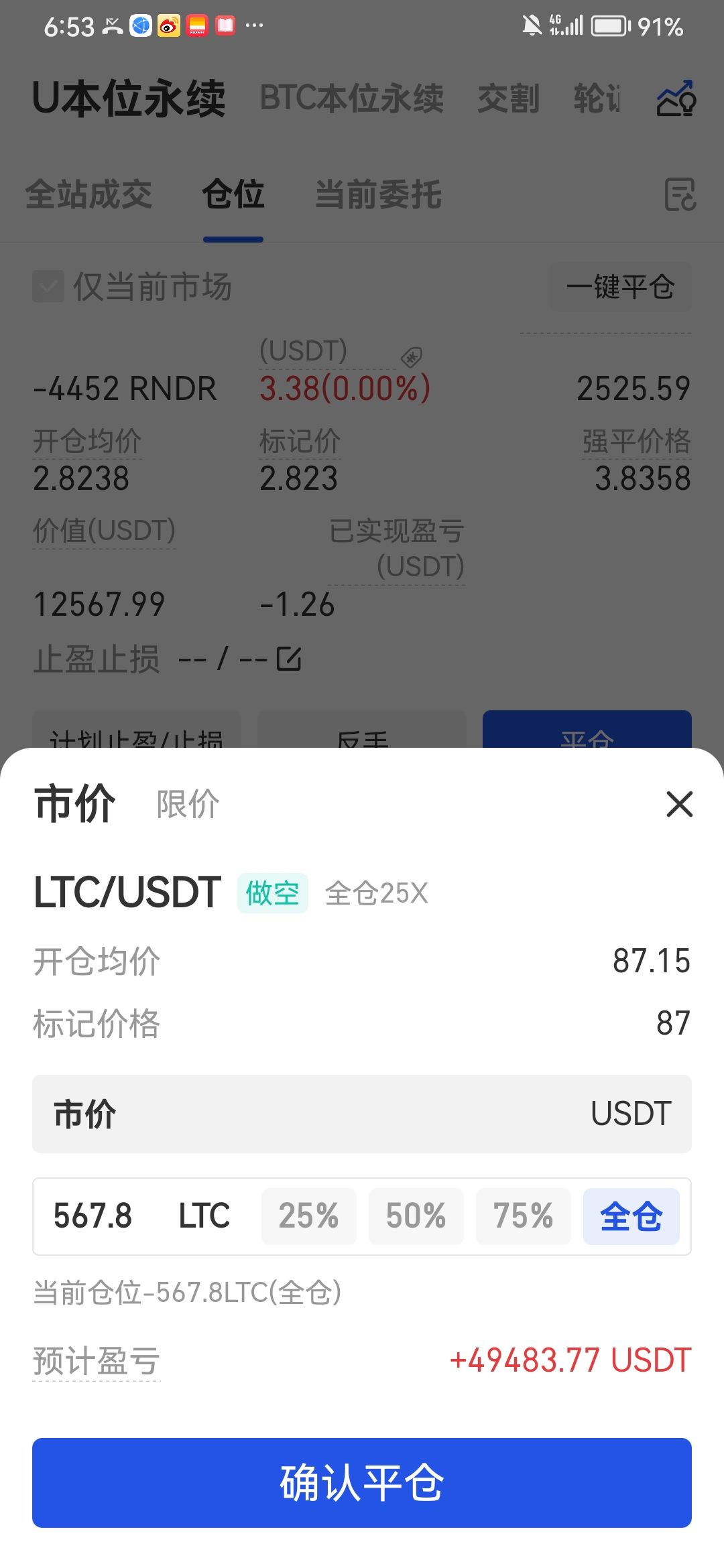Choose 50% of the position

tap(416, 1216)
